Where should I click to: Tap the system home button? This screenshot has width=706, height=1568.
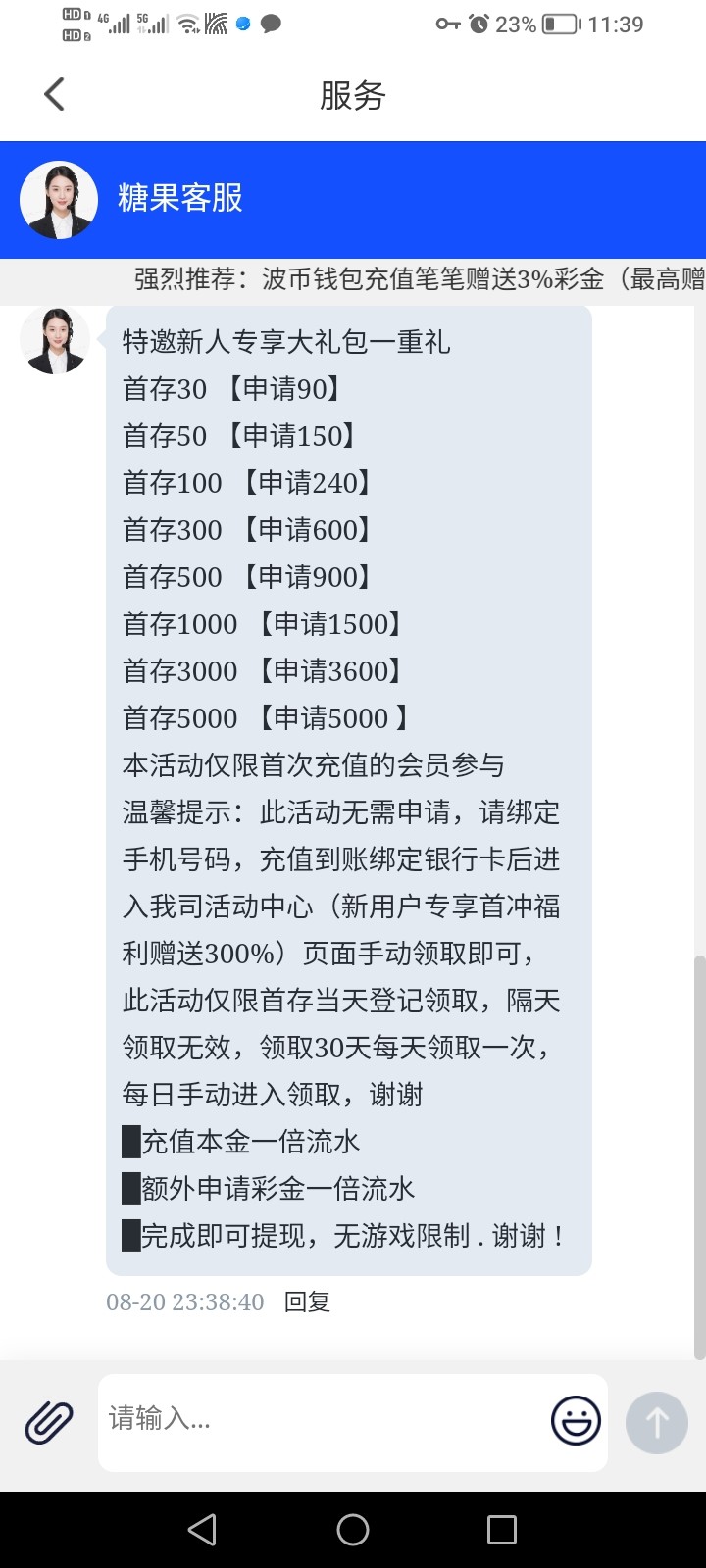(353, 1530)
